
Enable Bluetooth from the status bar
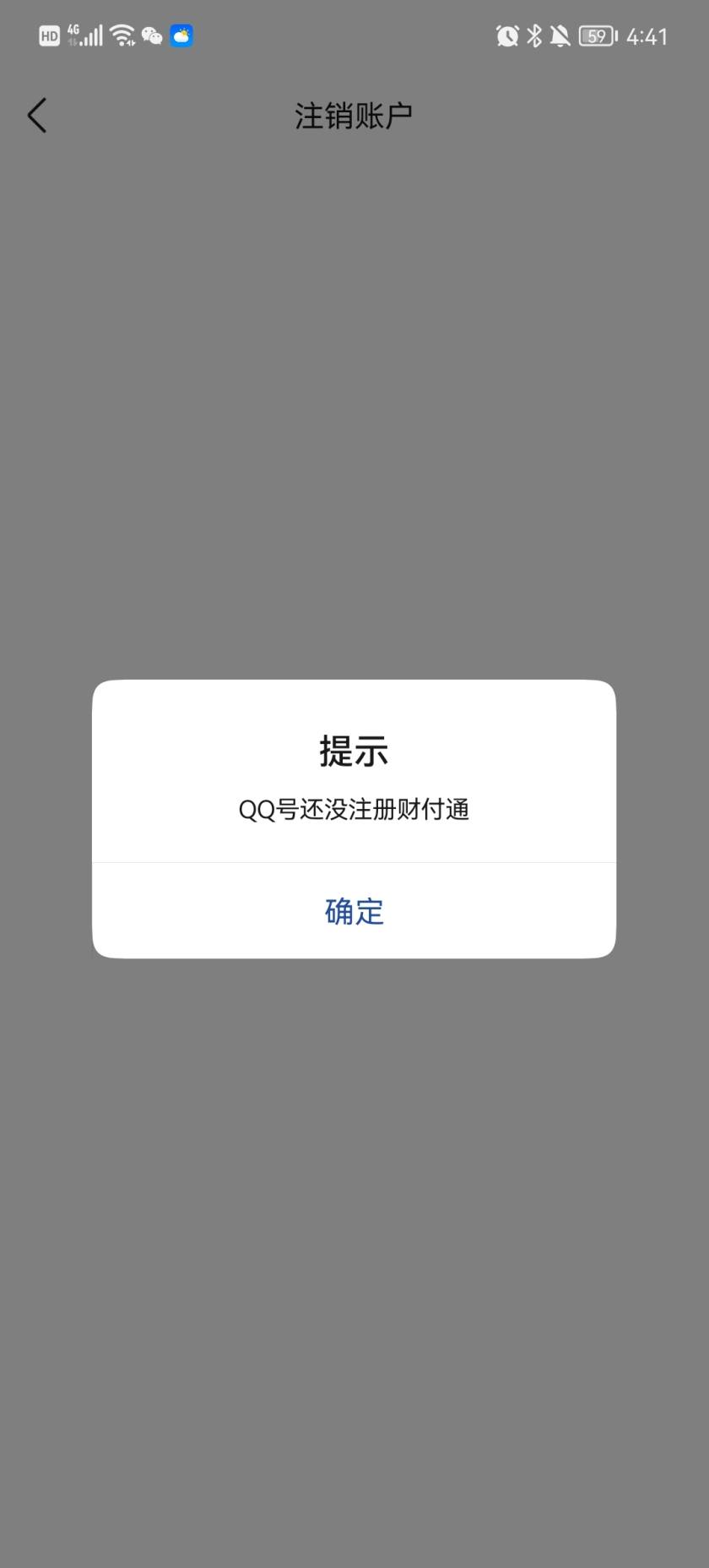(x=533, y=35)
